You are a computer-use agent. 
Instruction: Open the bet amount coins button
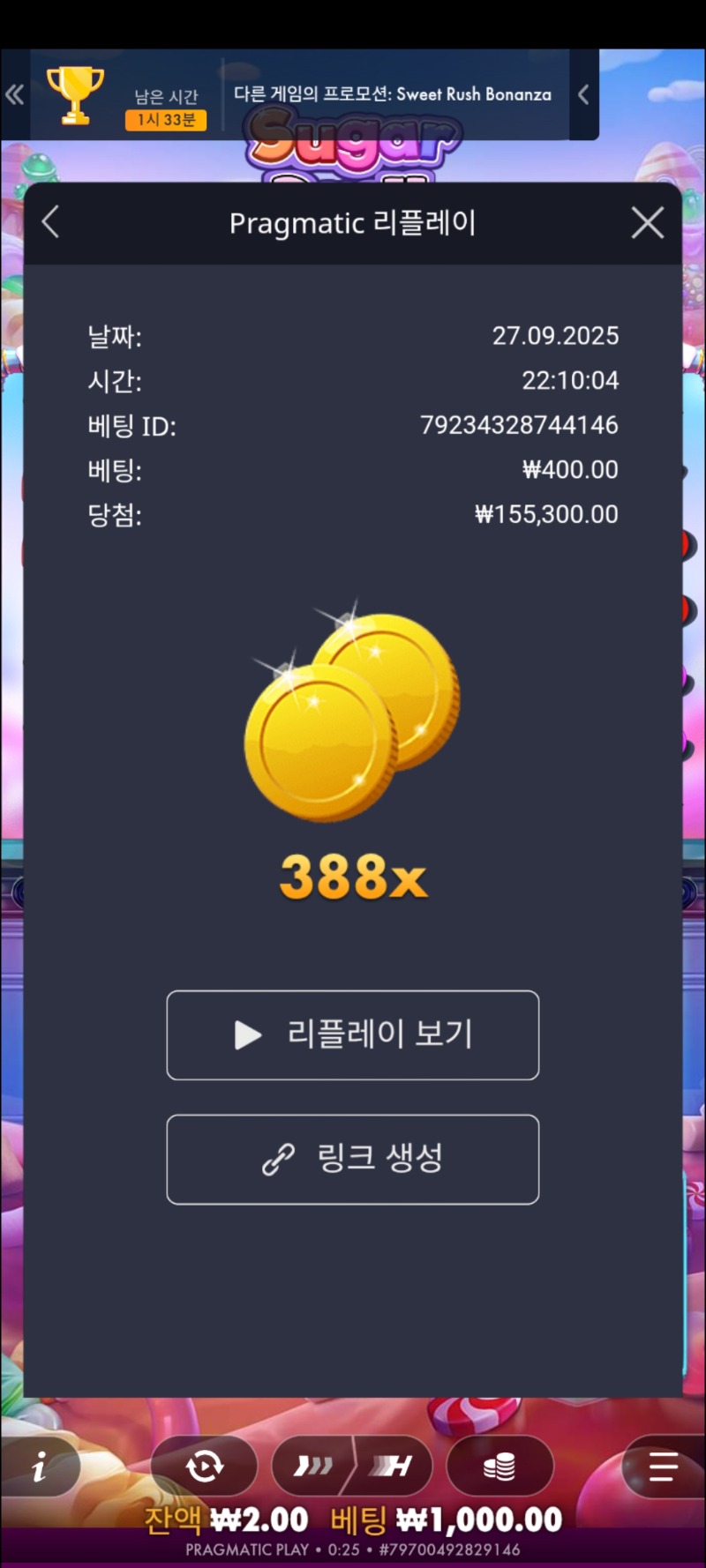tap(499, 1467)
